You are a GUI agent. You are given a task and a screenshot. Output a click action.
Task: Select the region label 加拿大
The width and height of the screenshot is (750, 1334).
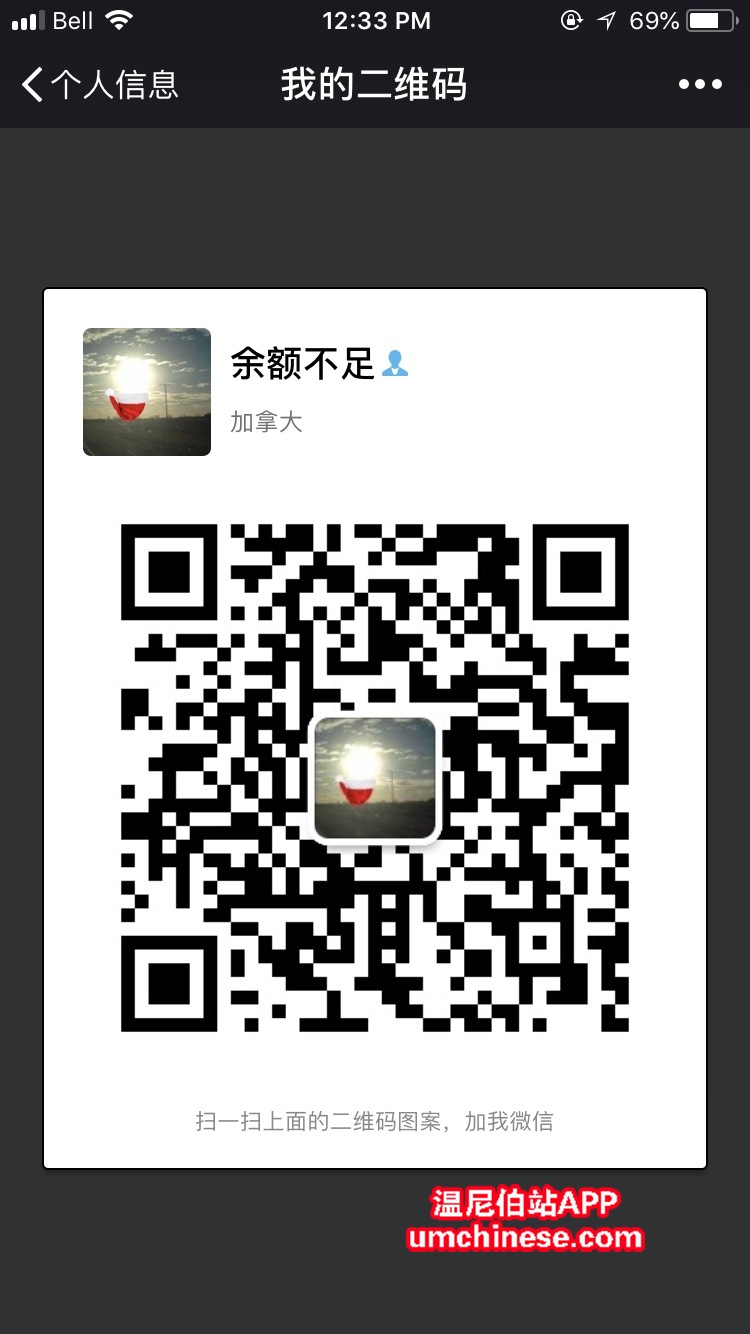(266, 422)
